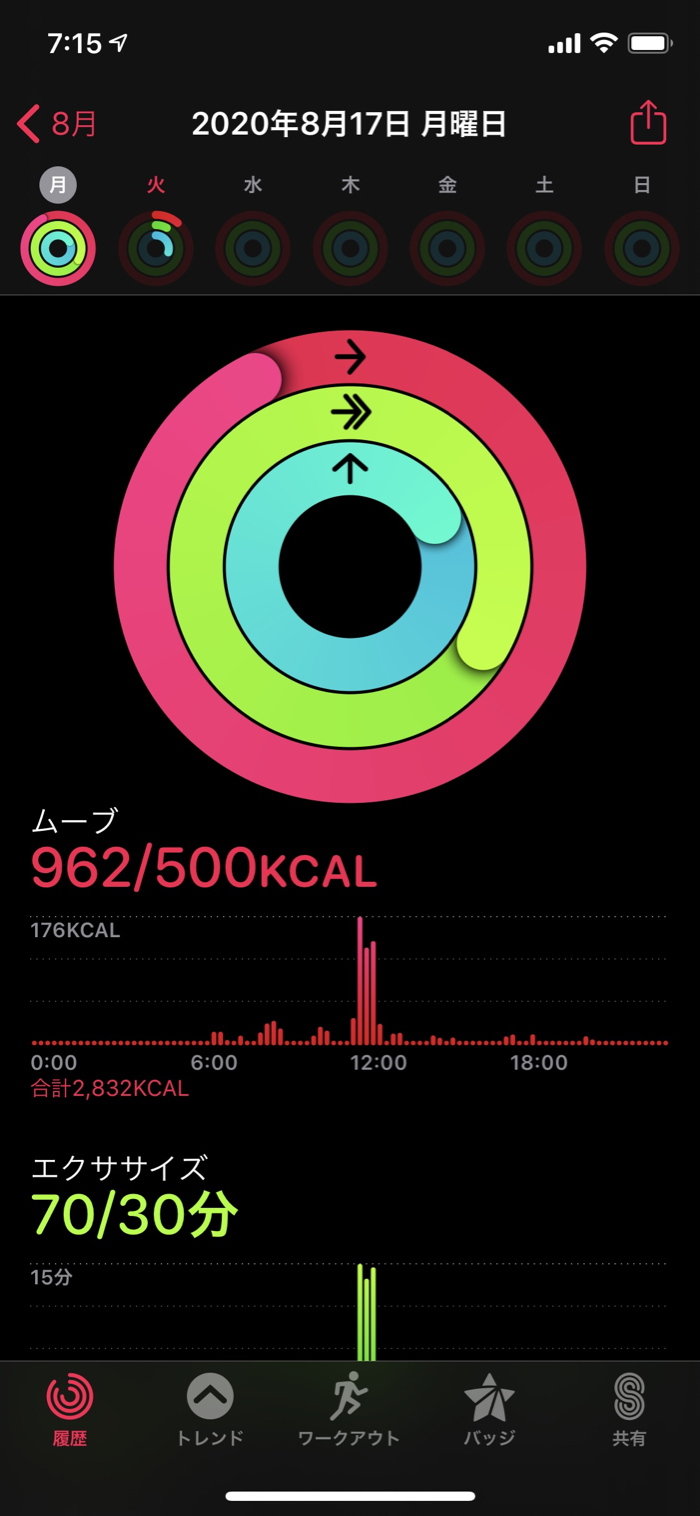Go back to the 8月 month view
The width and height of the screenshot is (700, 1516).
pos(58,125)
